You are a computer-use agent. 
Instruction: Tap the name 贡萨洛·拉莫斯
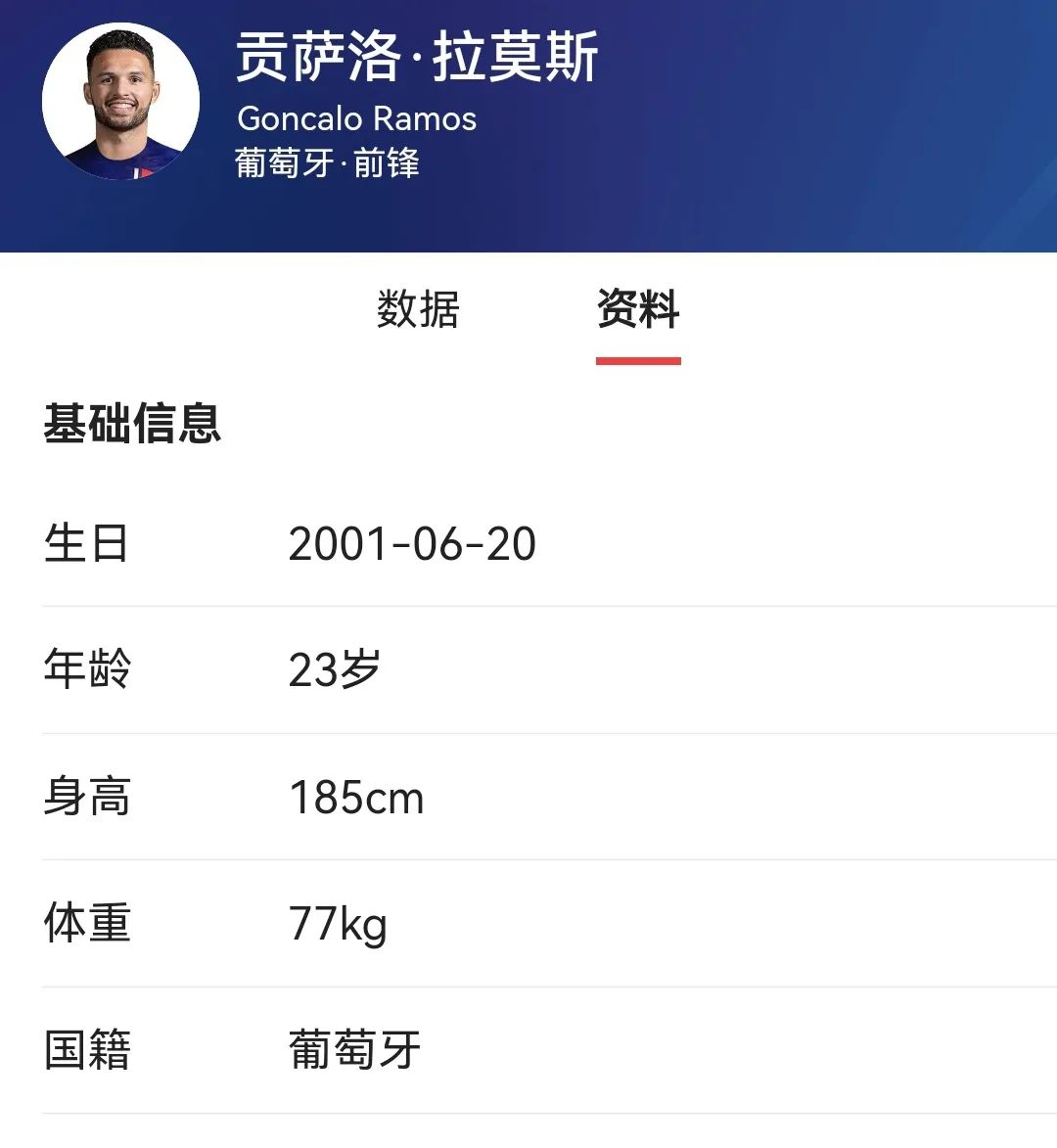(x=415, y=59)
